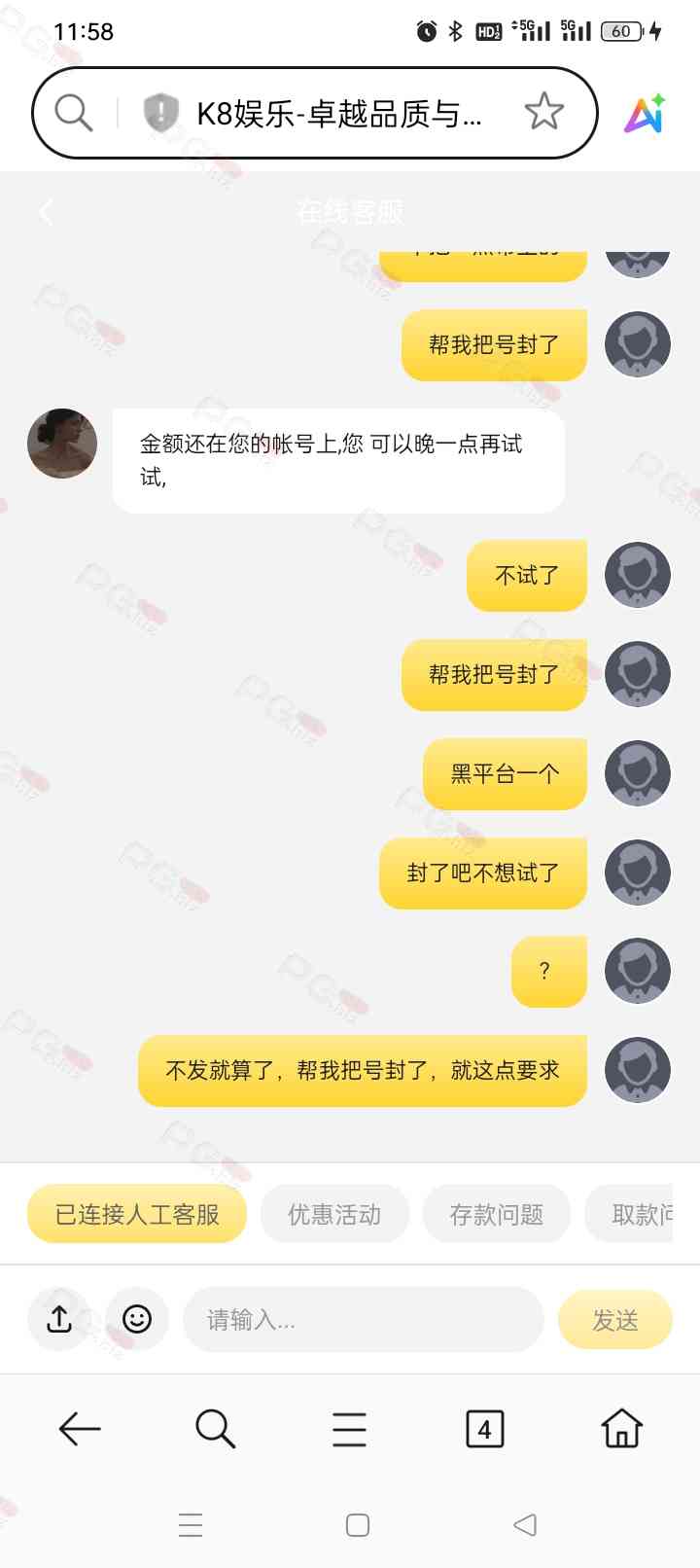View the 4 open browser tabs

pos(484,1429)
